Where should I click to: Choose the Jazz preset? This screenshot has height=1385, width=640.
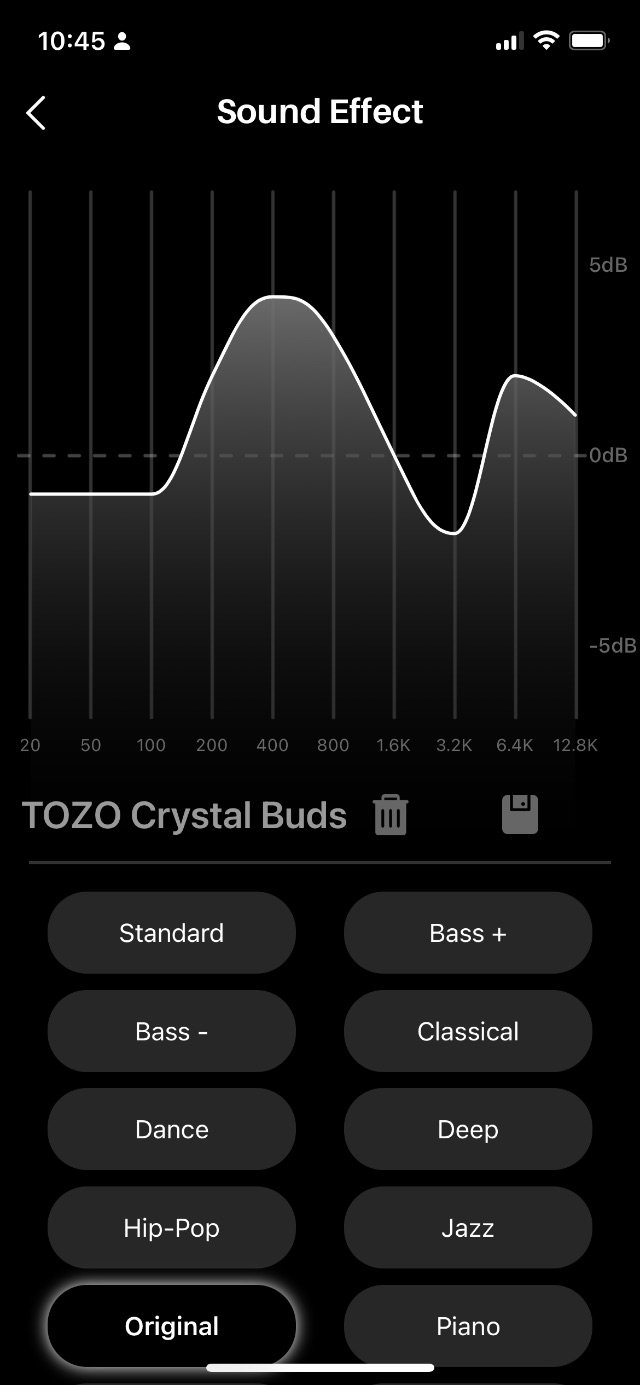pyautogui.click(x=468, y=1228)
